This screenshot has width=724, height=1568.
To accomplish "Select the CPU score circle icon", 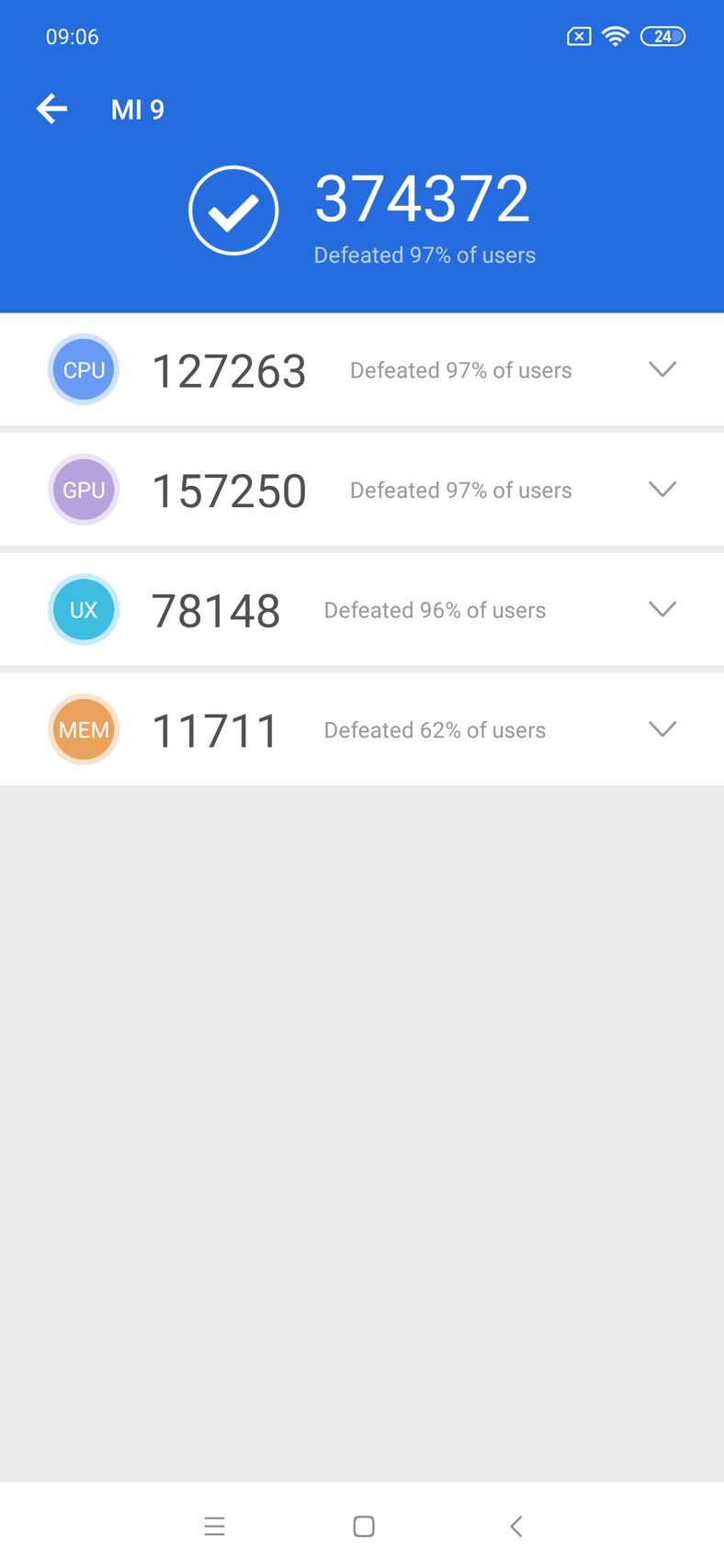I will point(84,369).
